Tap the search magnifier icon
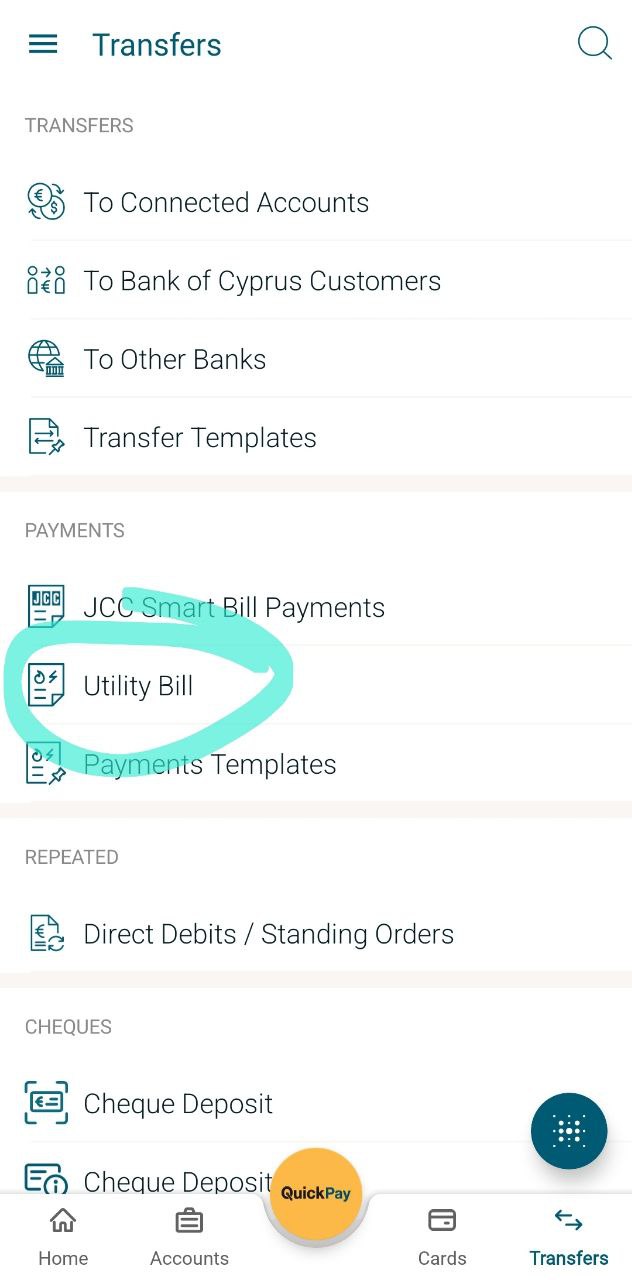 [594, 44]
